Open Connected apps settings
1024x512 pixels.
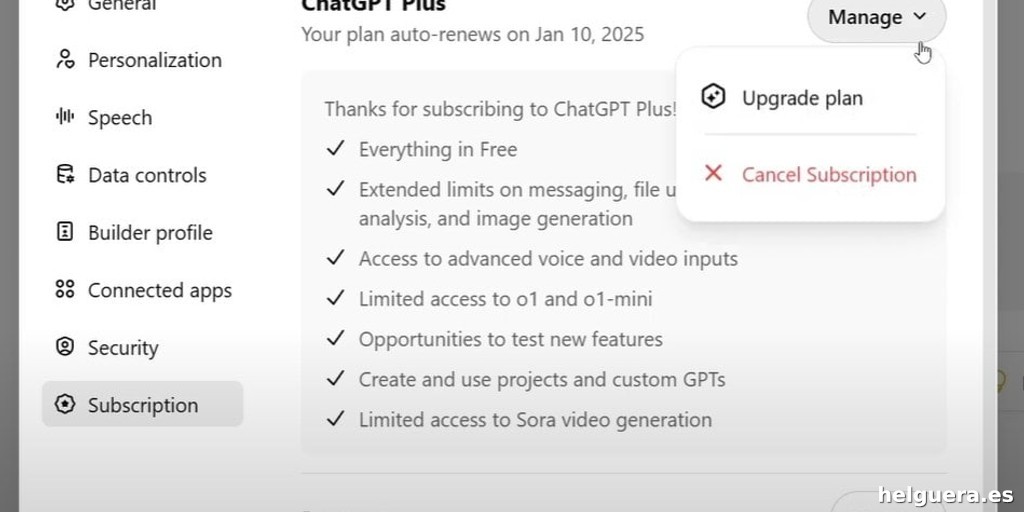[x=159, y=290]
